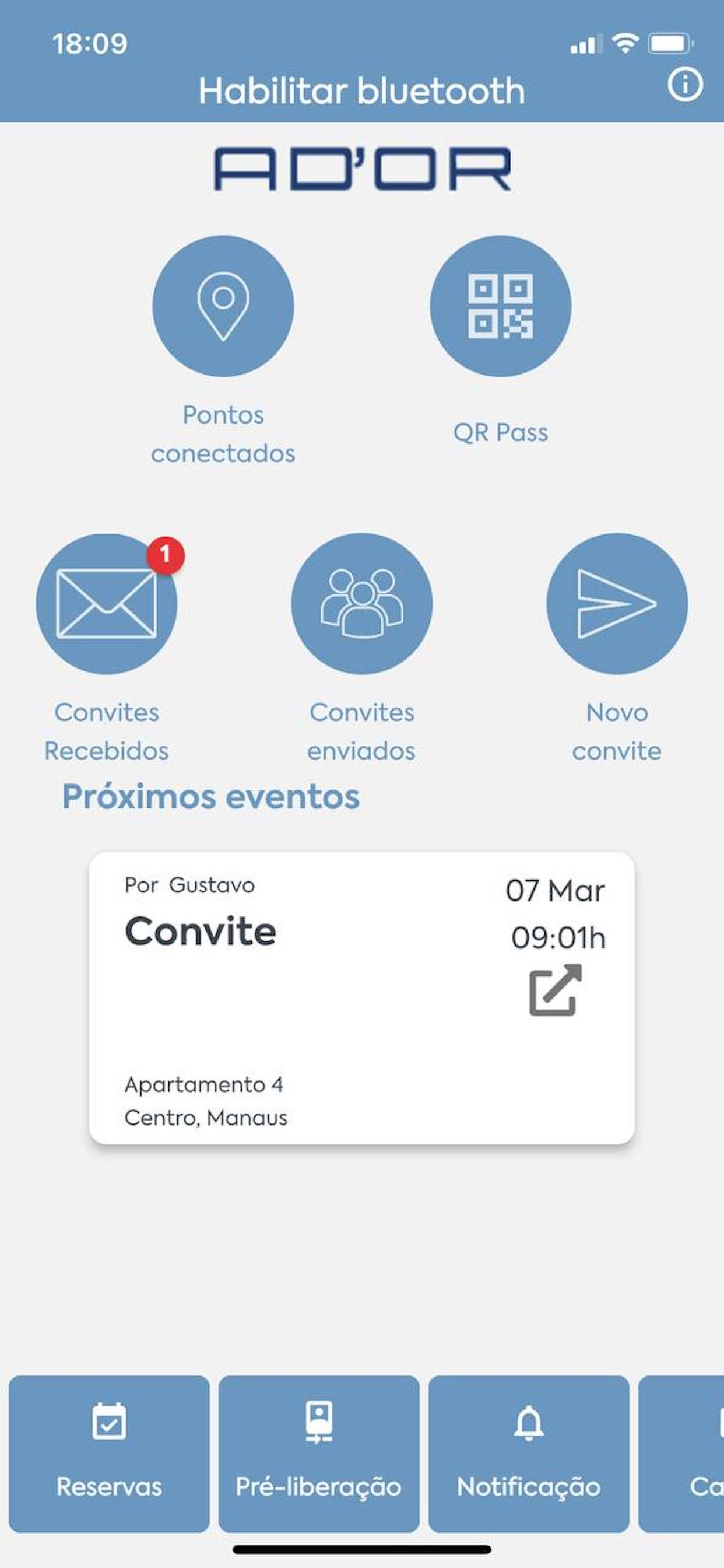724x1568 pixels.
Task: Open Notificação
Action: (x=529, y=1454)
